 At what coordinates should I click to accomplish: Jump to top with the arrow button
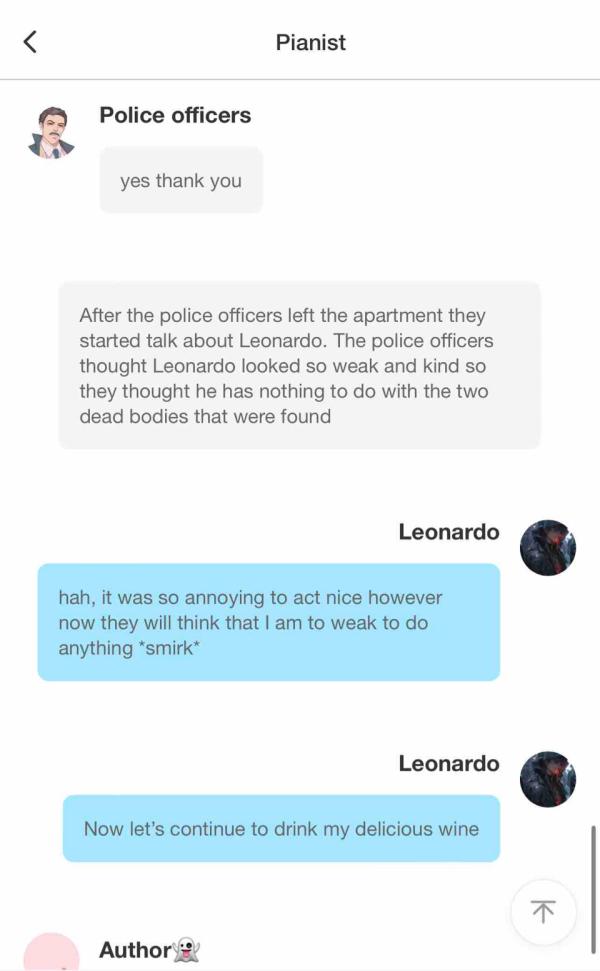click(x=543, y=911)
